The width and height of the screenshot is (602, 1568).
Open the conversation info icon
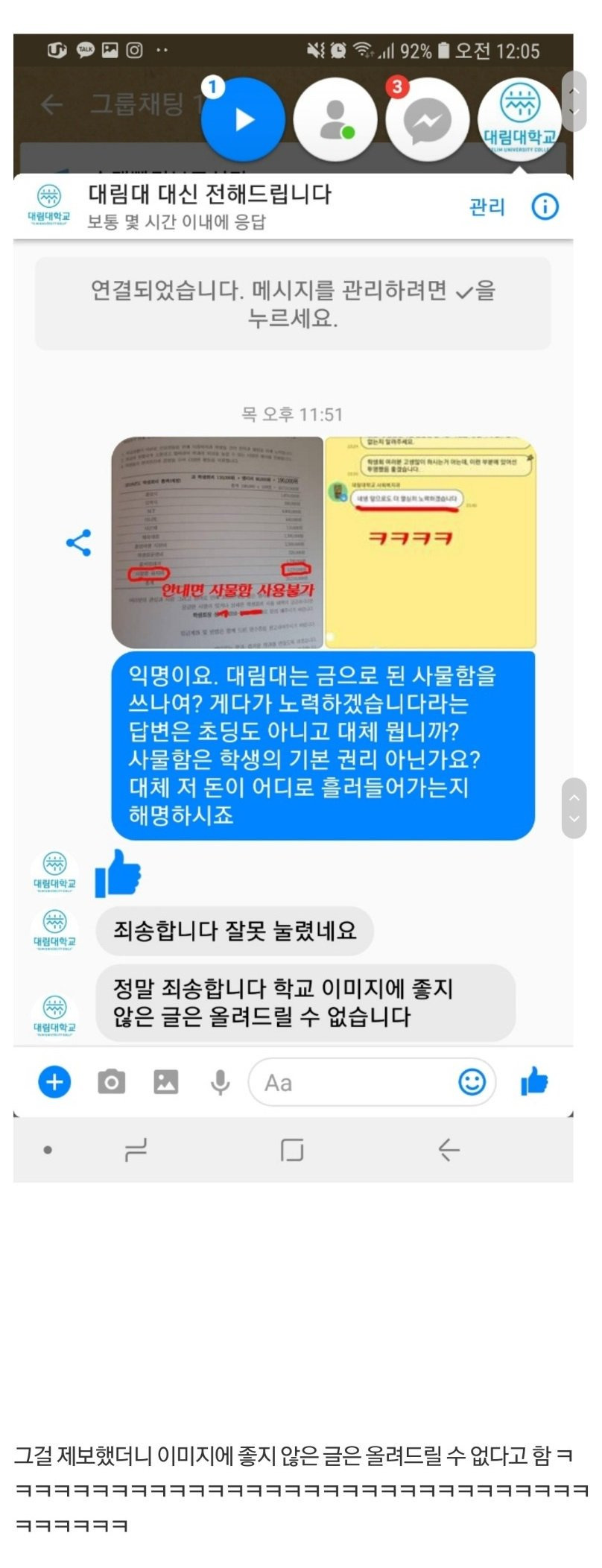pyautogui.click(x=545, y=206)
